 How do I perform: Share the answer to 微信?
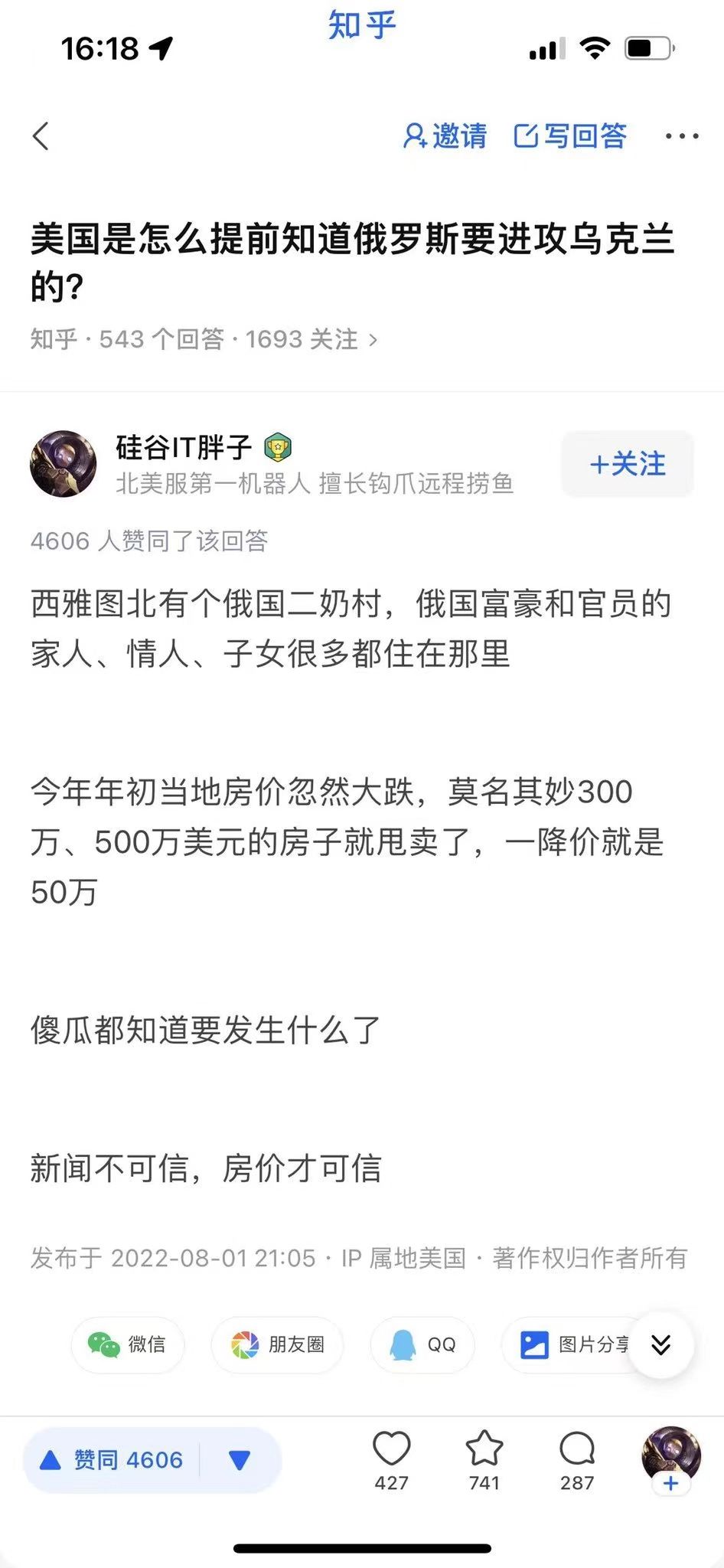[128, 1344]
